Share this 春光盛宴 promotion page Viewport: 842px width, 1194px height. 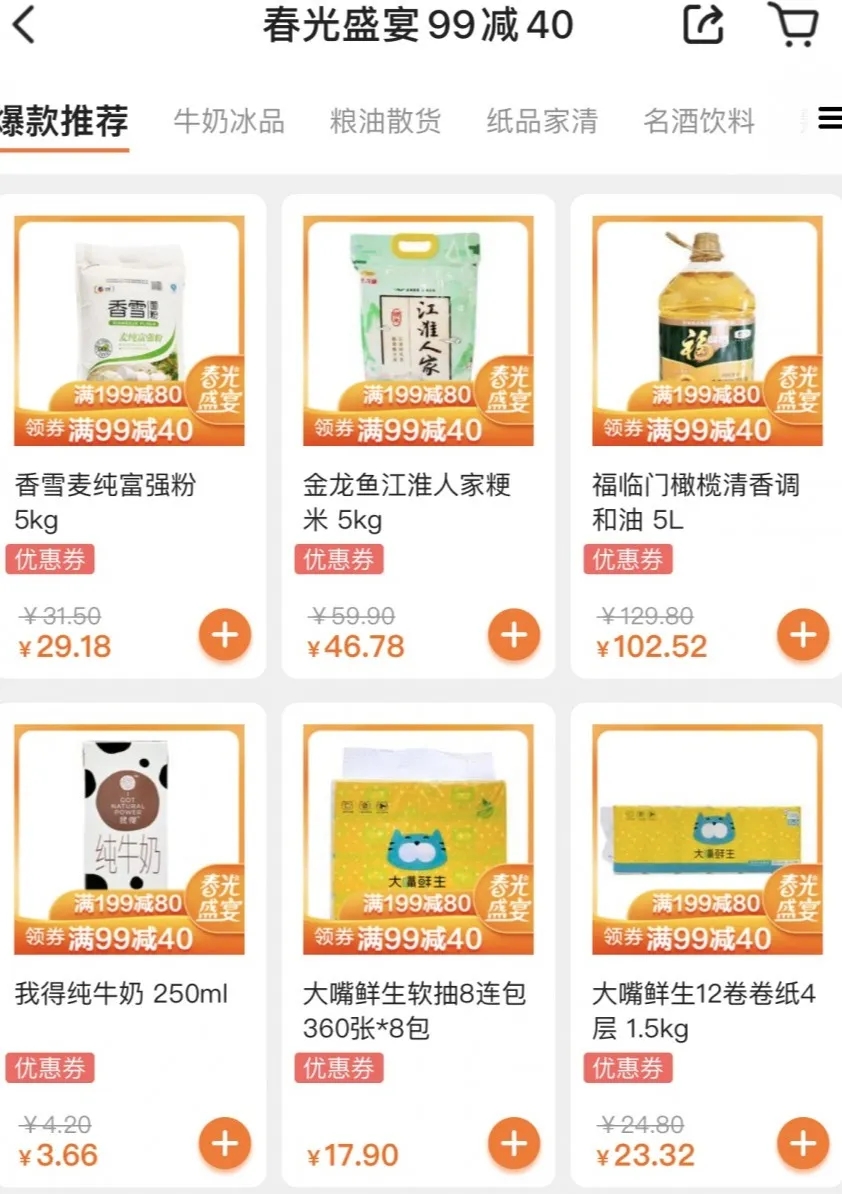(703, 25)
